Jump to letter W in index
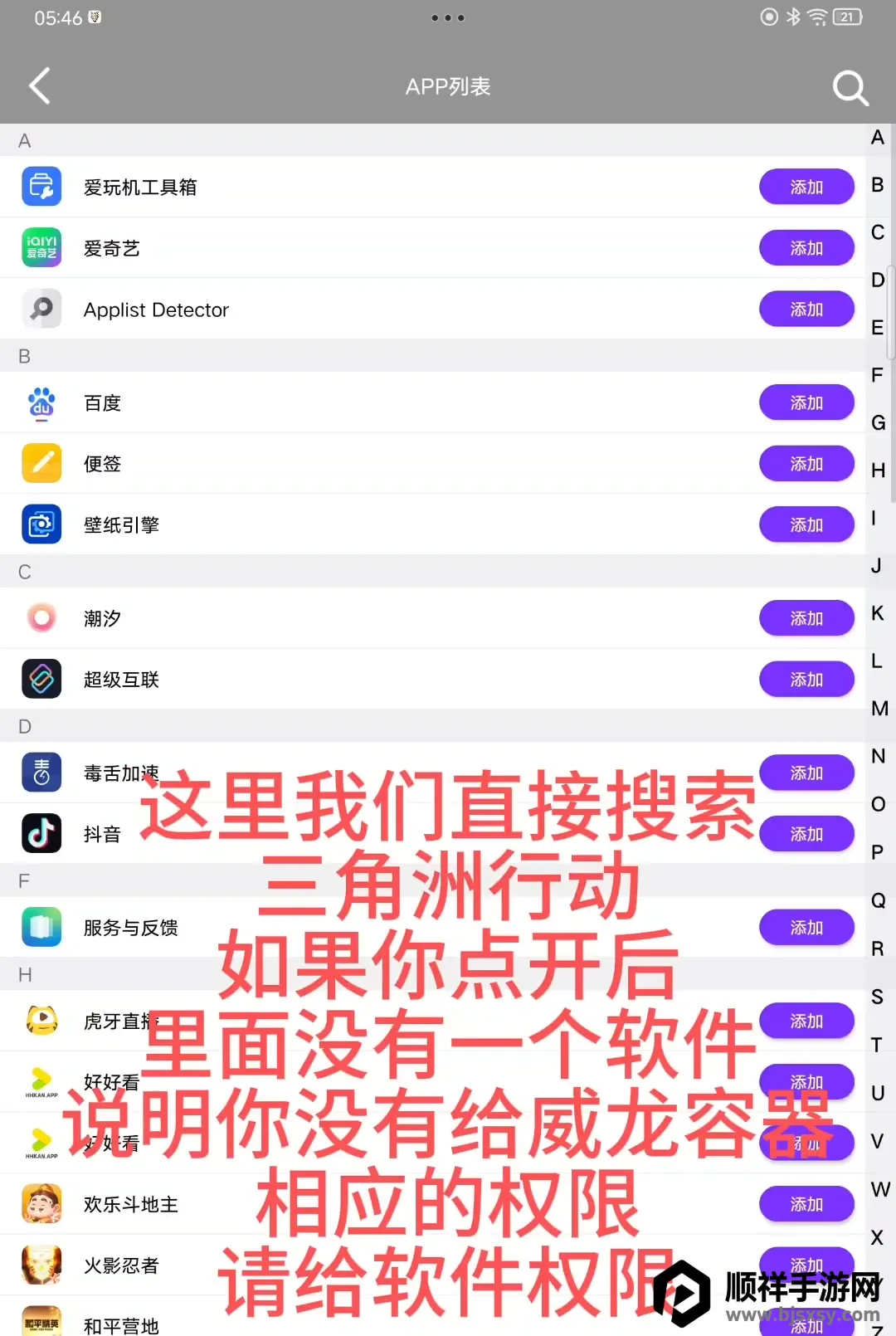This screenshot has height=1336, width=896. pyautogui.click(x=879, y=1189)
